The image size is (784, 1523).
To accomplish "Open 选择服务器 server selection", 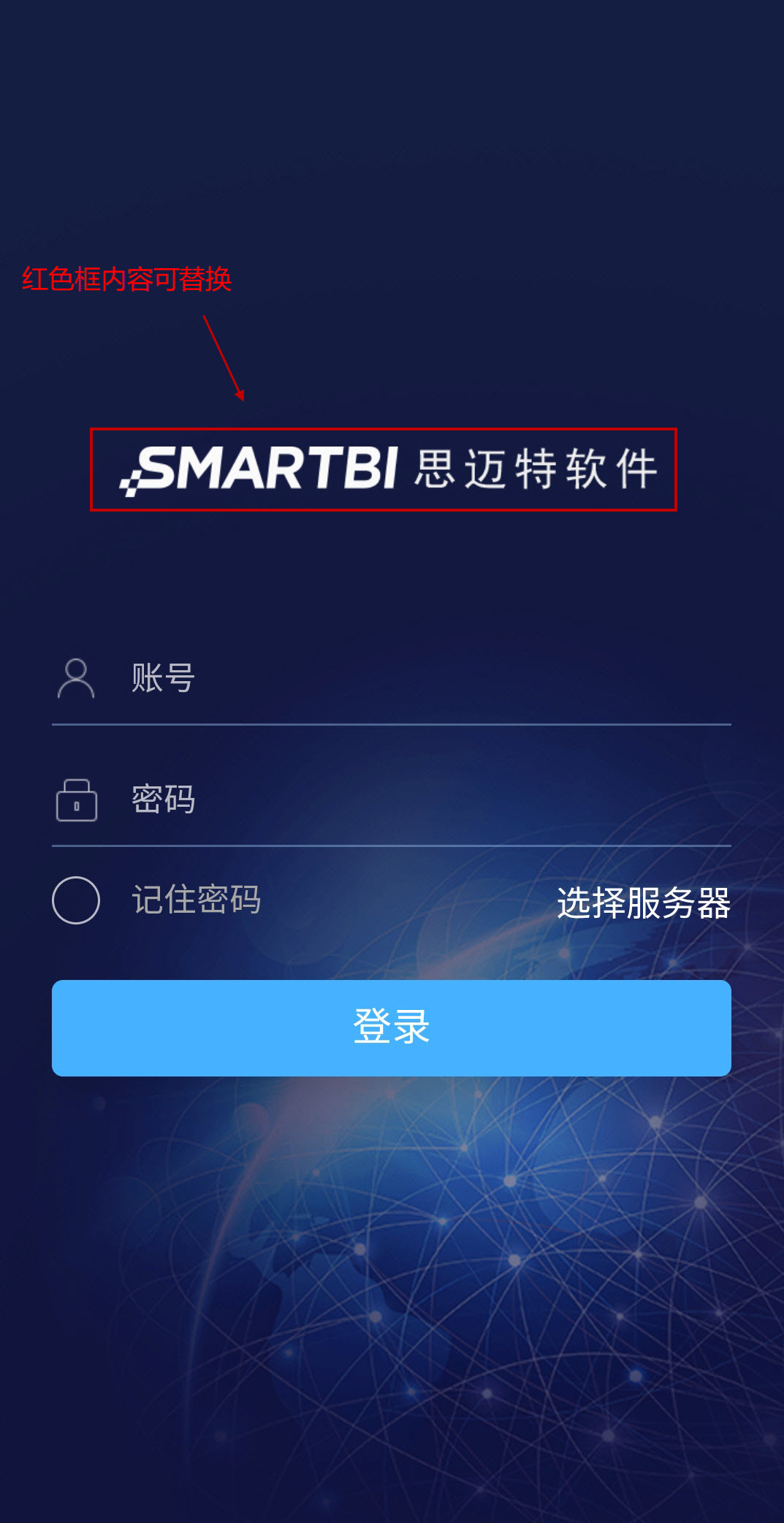I will click(x=644, y=903).
